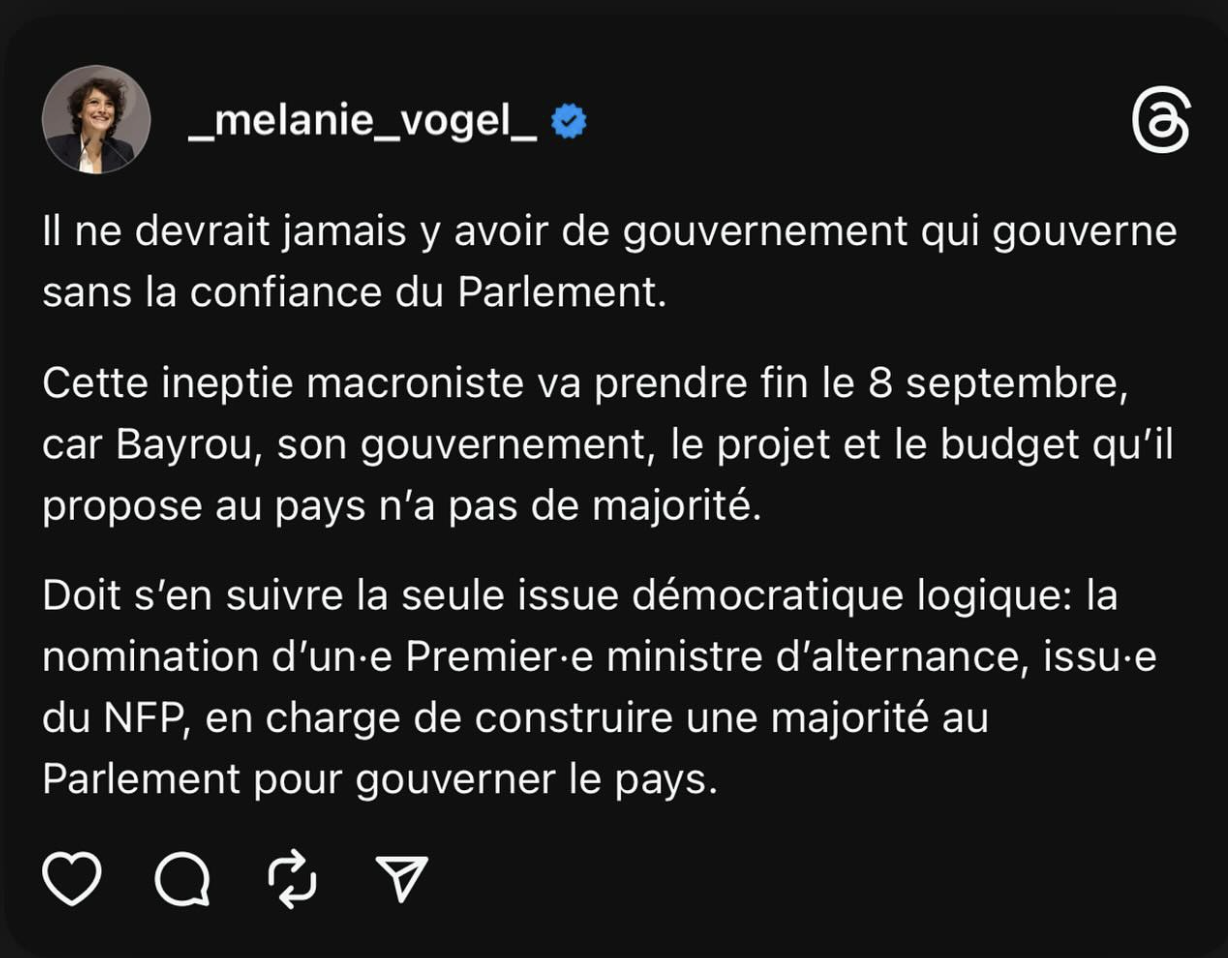Visit the _melanie_vogel_ username link
The image size is (1228, 958).
point(363,122)
